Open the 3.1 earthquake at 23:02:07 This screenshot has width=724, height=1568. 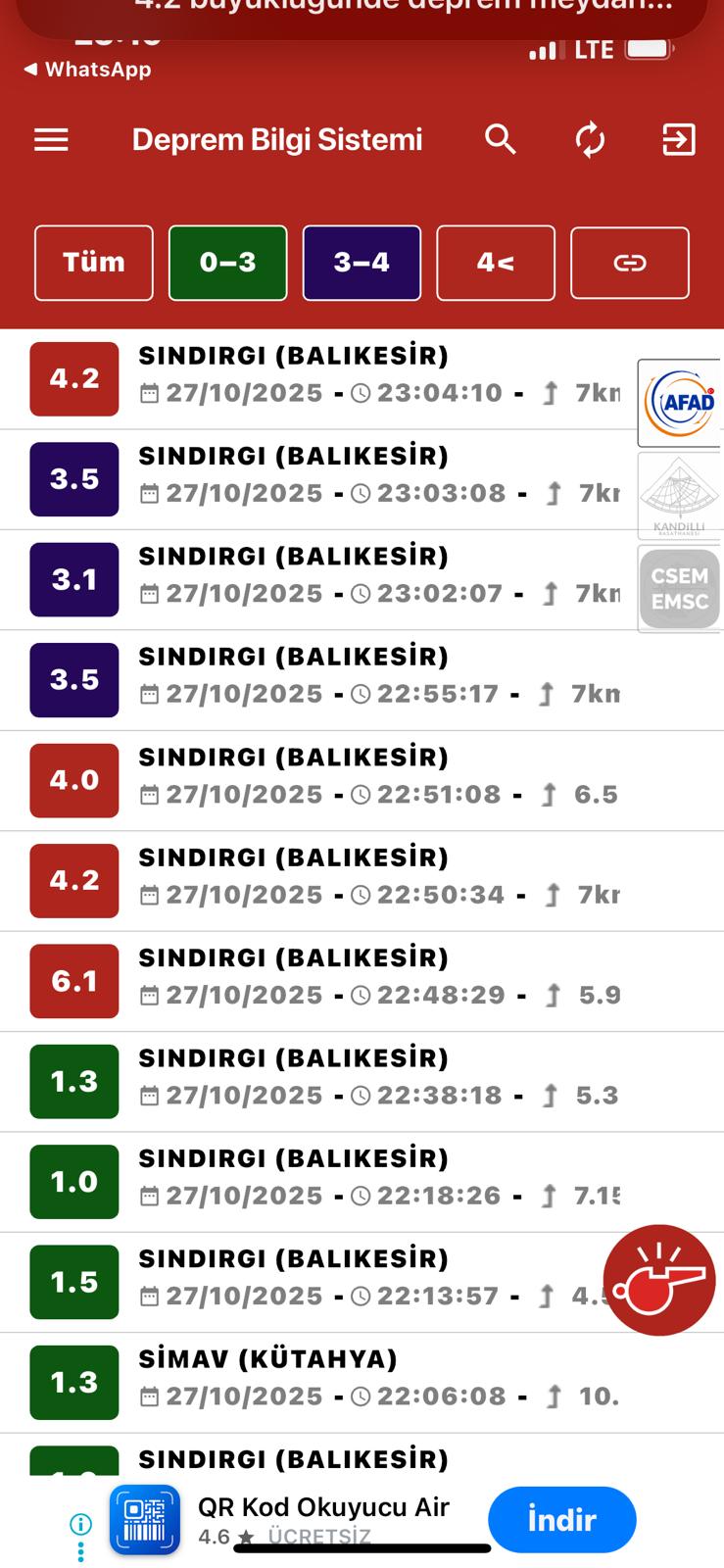323,578
